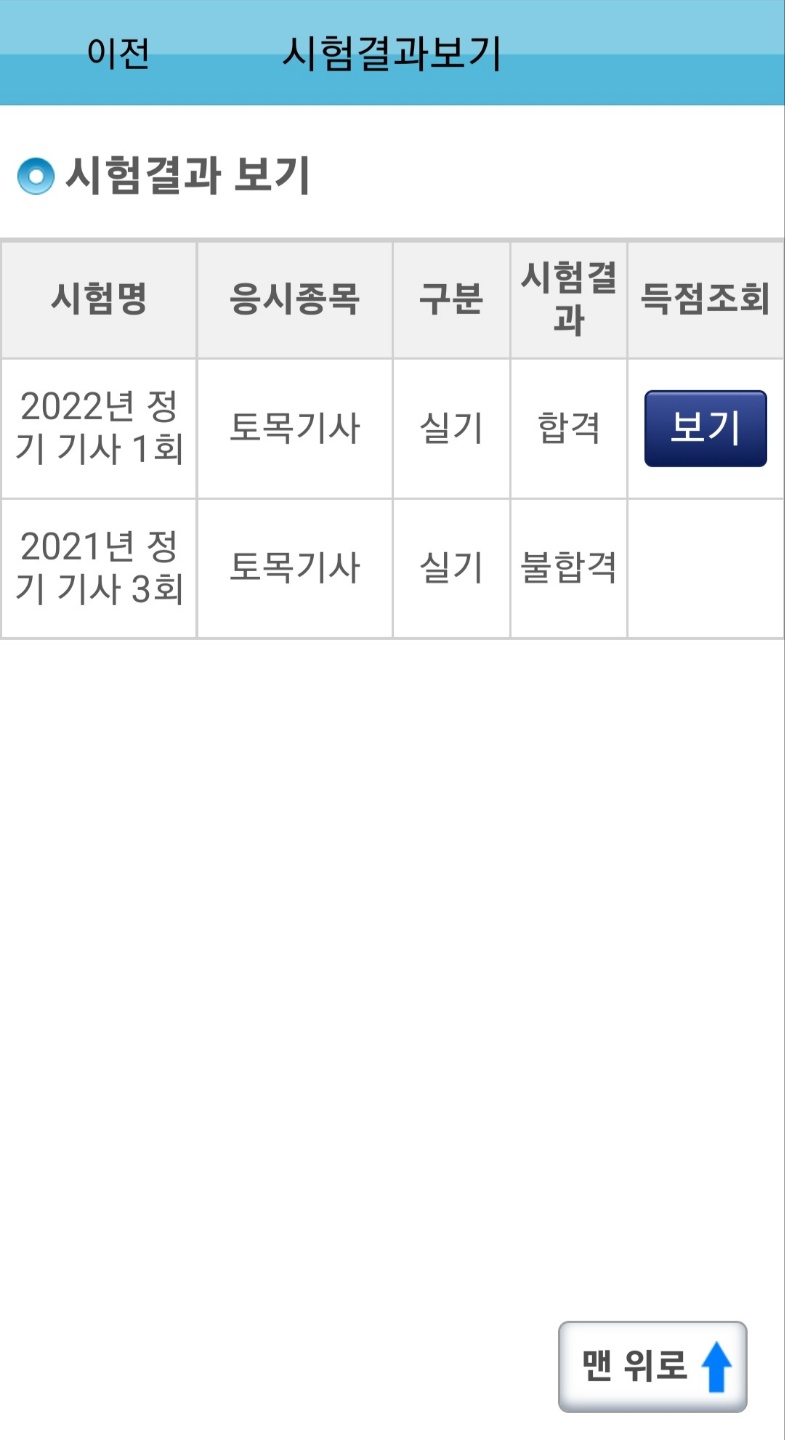The height and width of the screenshot is (1440, 785).
Task: Tap 보기 to view the 2022 exam score
Action: coord(705,428)
